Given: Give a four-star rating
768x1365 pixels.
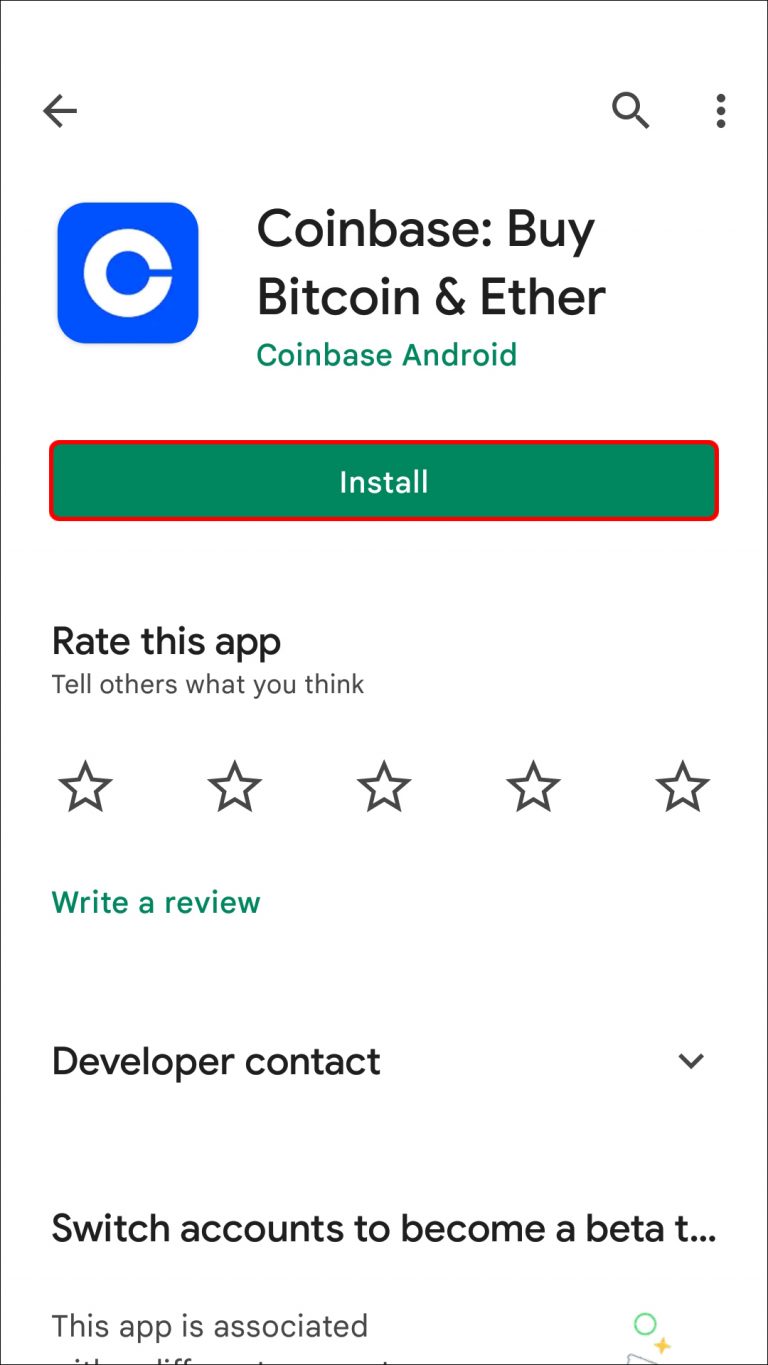Looking at the screenshot, I should 533,787.
